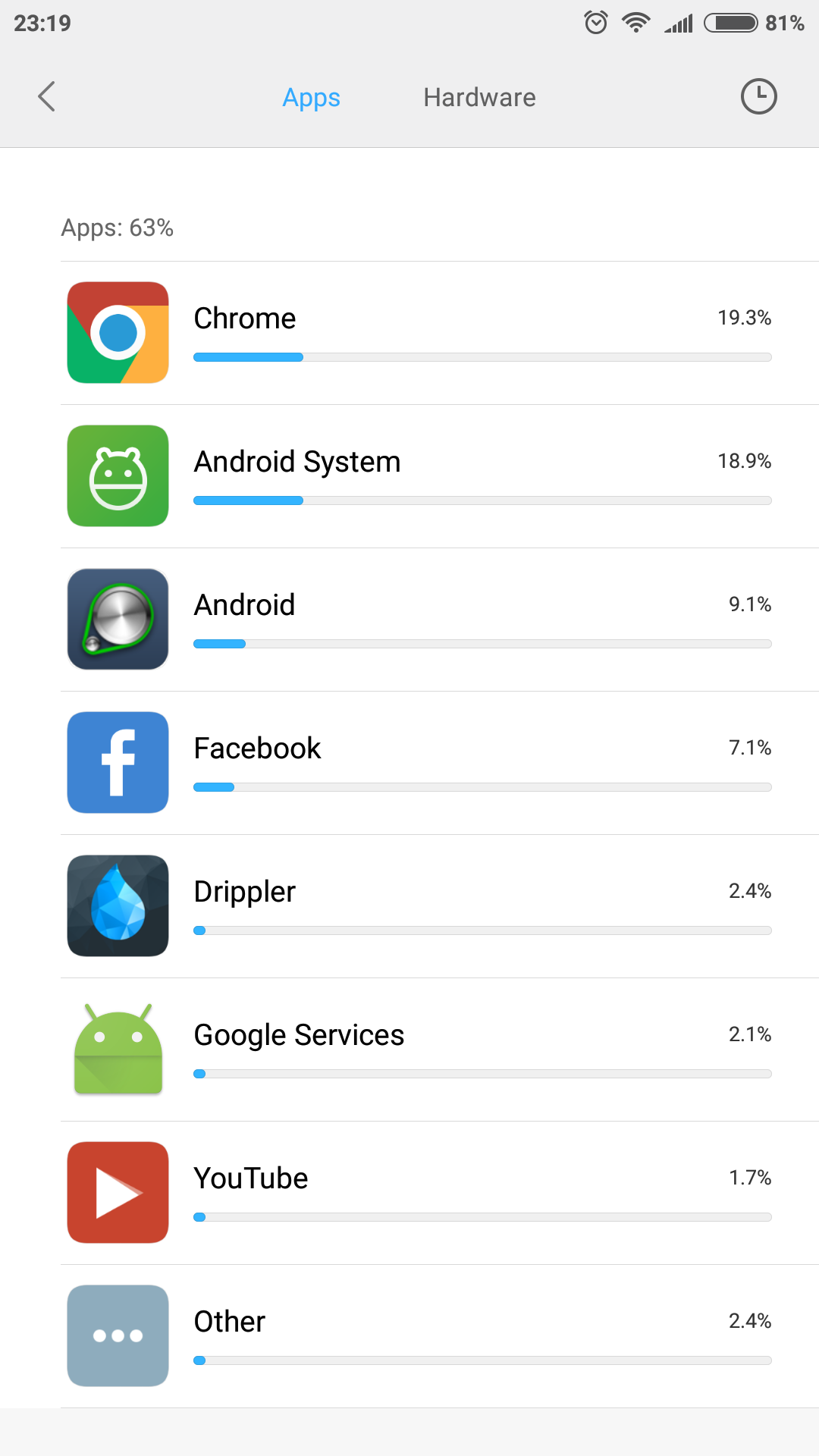Open Google Services usage details
The image size is (819, 1456).
[x=440, y=1050]
